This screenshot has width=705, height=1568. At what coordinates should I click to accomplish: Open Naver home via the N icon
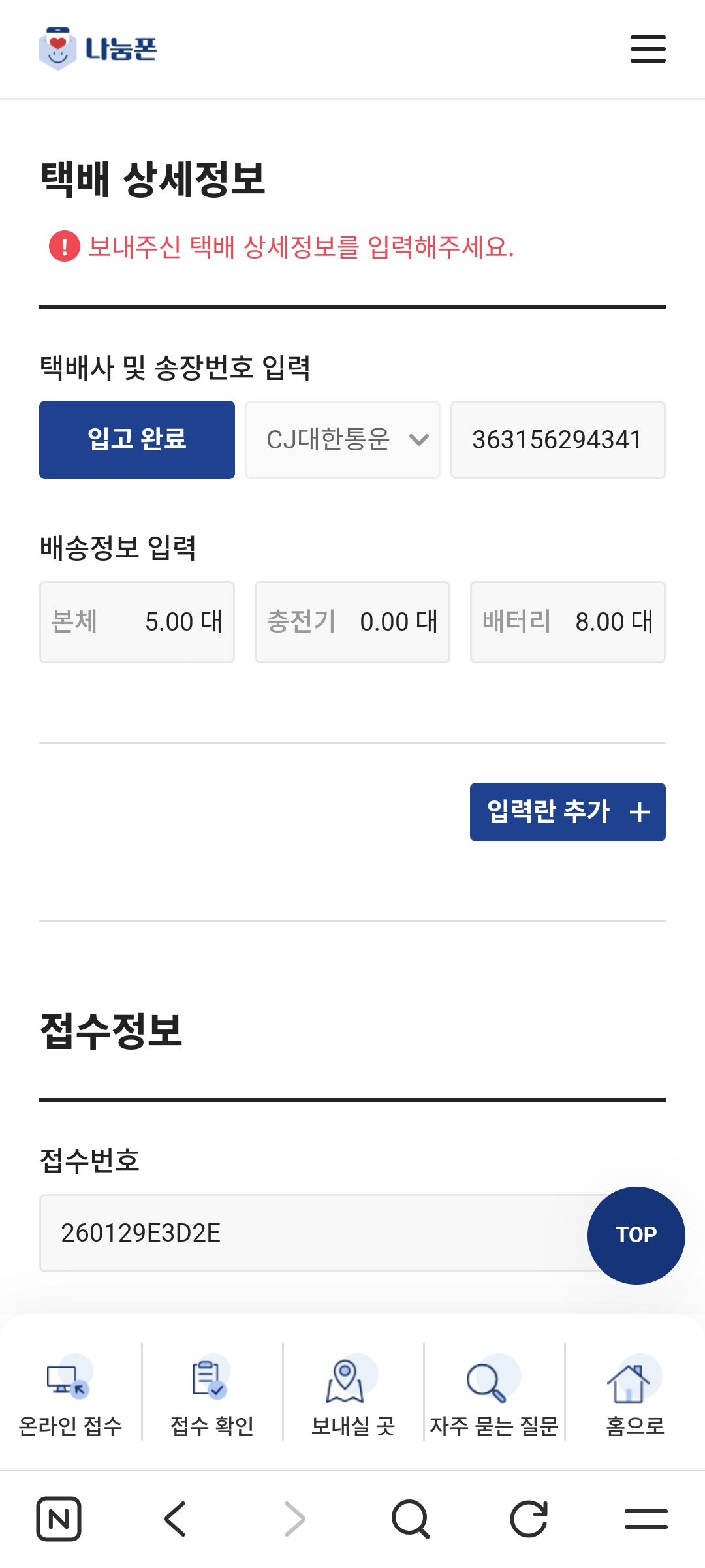[x=59, y=1518]
